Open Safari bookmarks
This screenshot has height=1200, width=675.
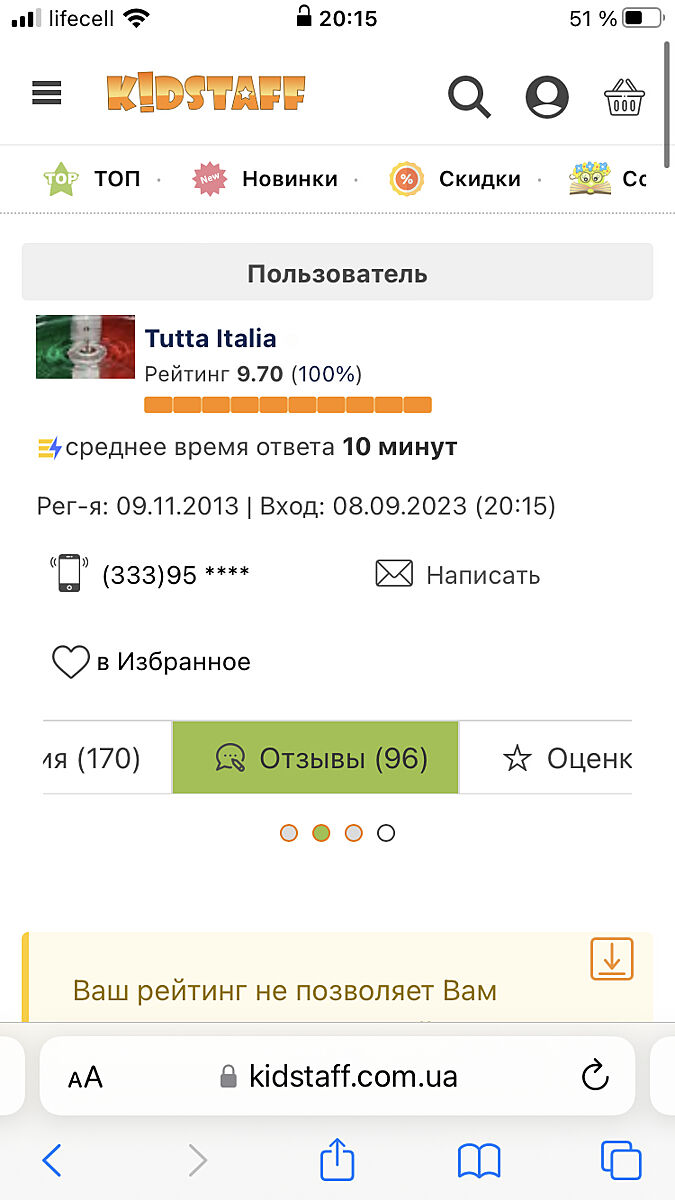coord(479,1160)
